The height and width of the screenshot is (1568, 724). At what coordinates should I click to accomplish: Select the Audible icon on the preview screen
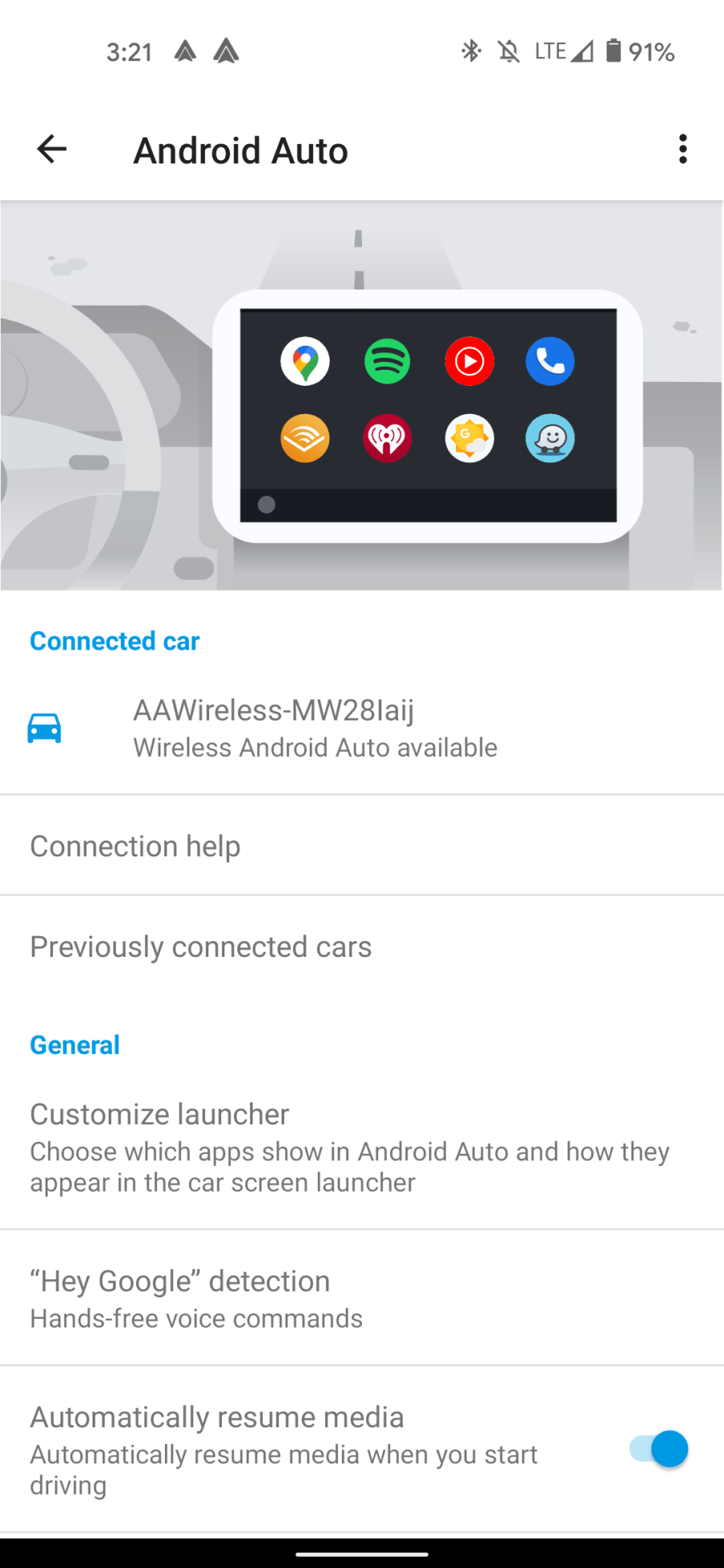tap(306, 439)
